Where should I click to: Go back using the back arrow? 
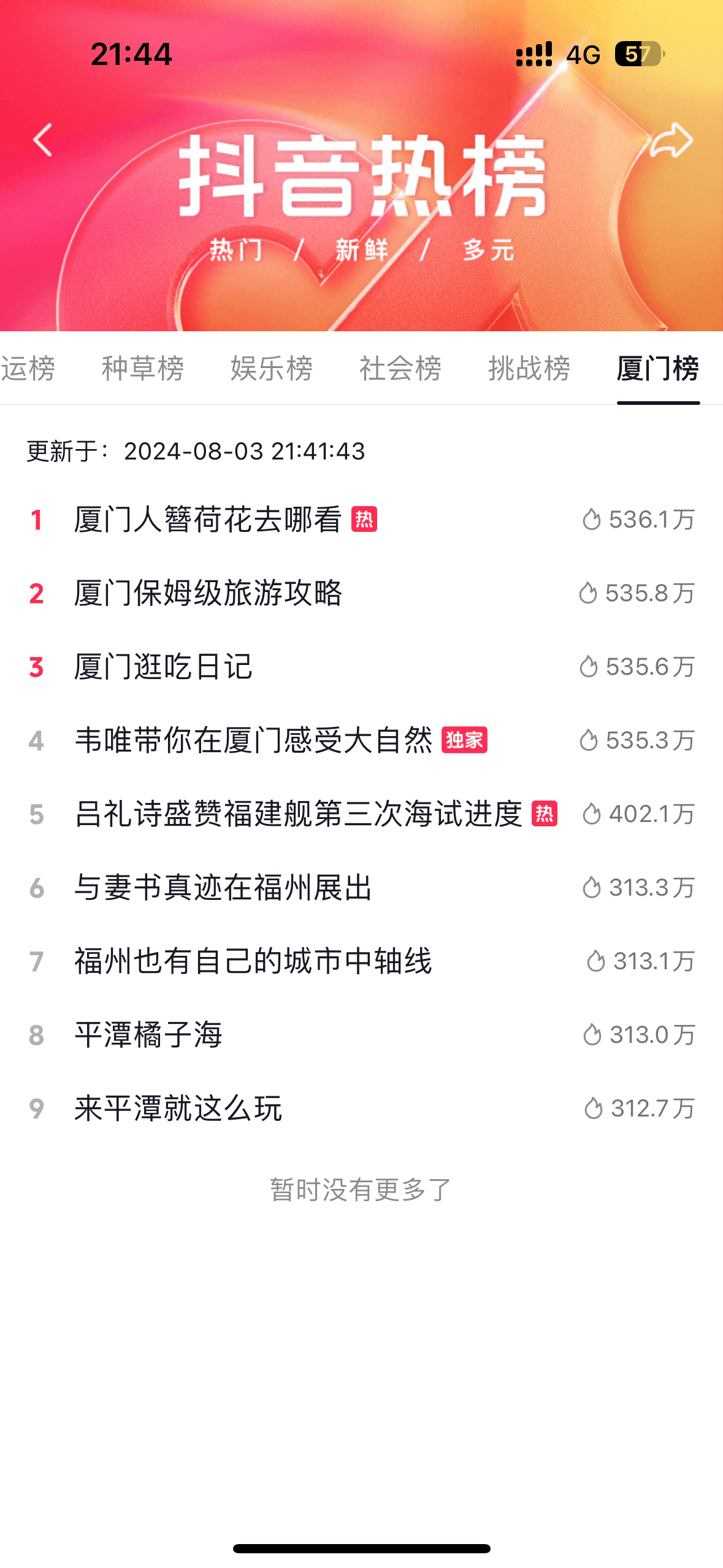coord(43,140)
